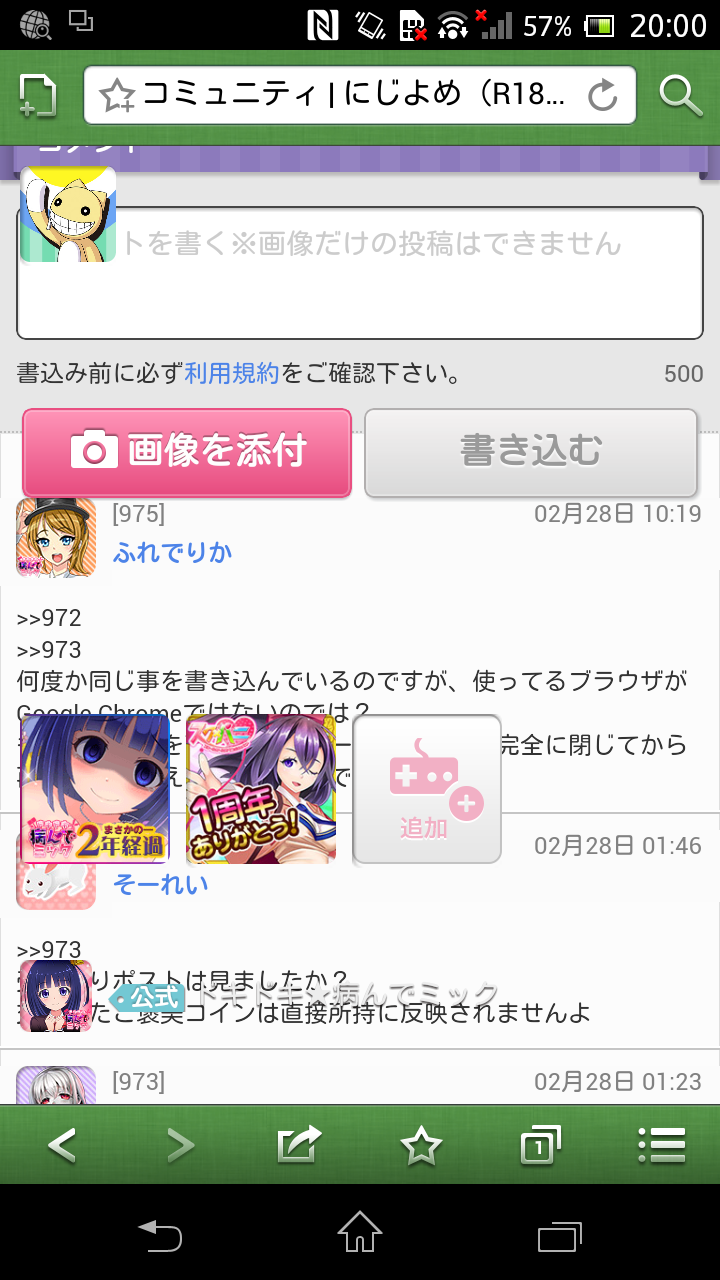Open the tab switcher showing 1
Viewport: 720px width, 1280px height.
pyautogui.click(x=540, y=1145)
